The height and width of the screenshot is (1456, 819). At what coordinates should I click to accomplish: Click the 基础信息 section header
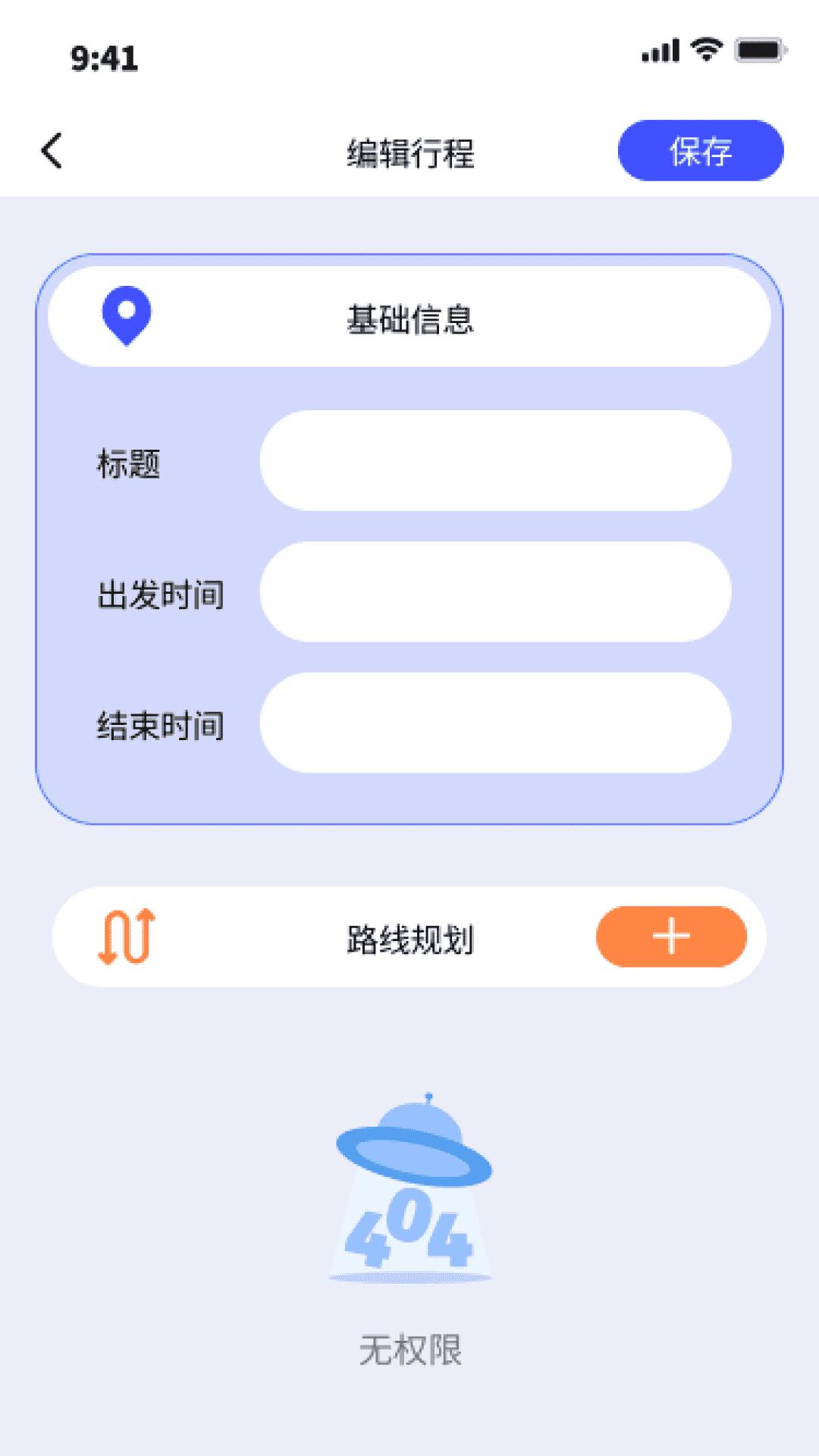tap(409, 319)
